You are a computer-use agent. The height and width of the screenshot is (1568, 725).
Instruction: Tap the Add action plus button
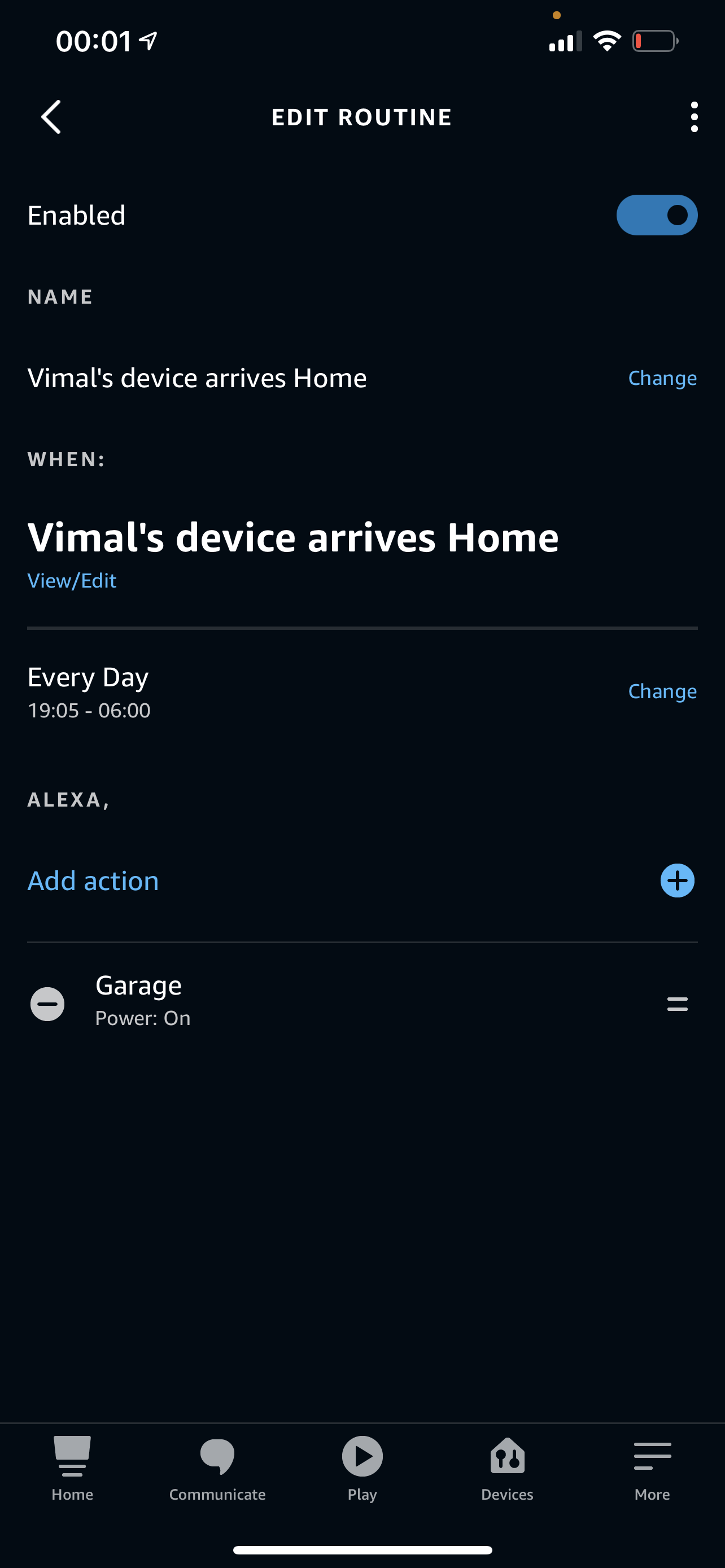click(x=677, y=880)
